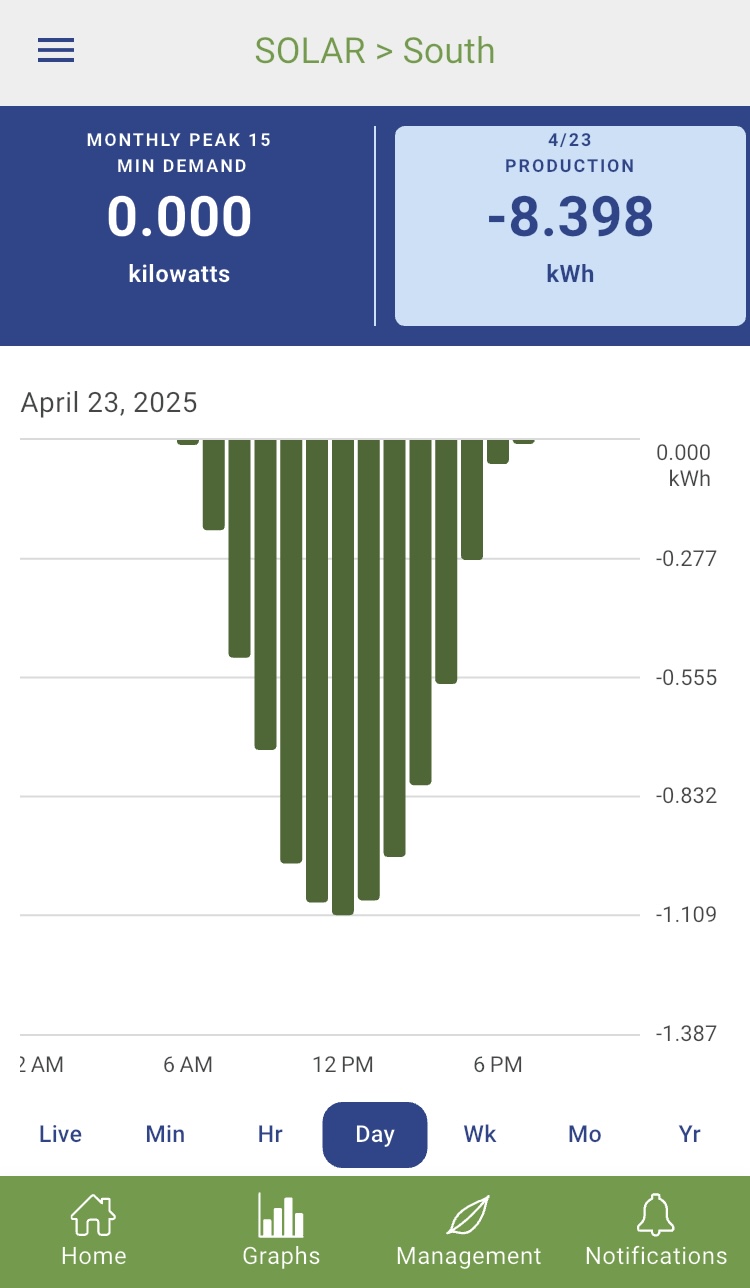The height and width of the screenshot is (1288, 750).
Task: Display the Yr graph
Action: (689, 1134)
